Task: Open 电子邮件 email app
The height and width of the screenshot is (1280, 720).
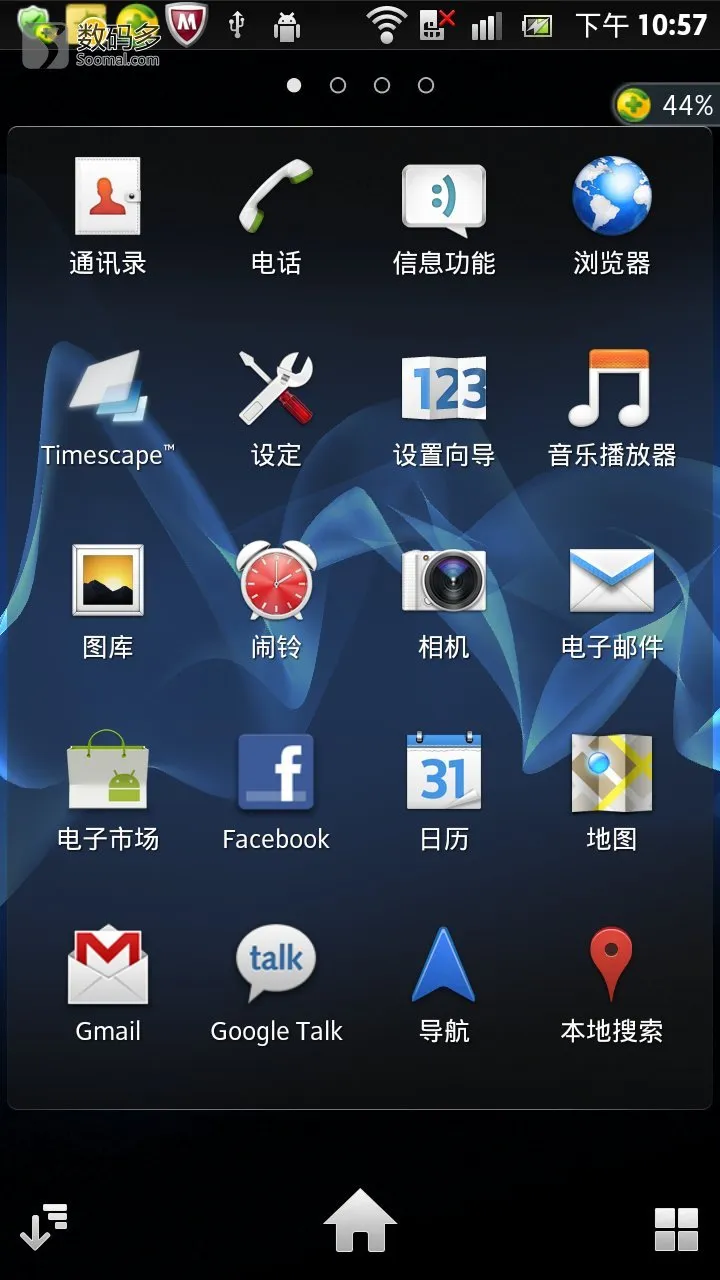Action: 612,581
